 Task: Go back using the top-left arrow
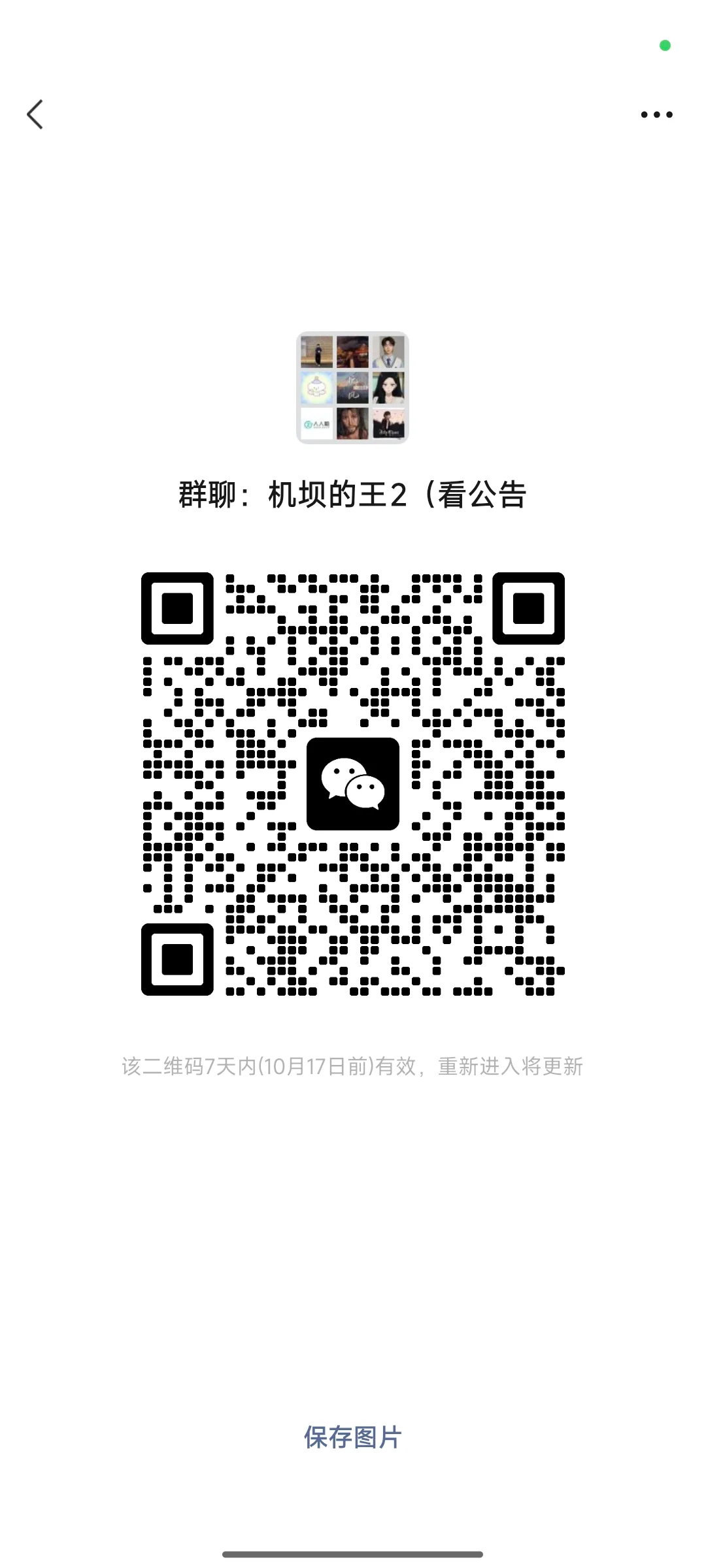[x=35, y=114]
